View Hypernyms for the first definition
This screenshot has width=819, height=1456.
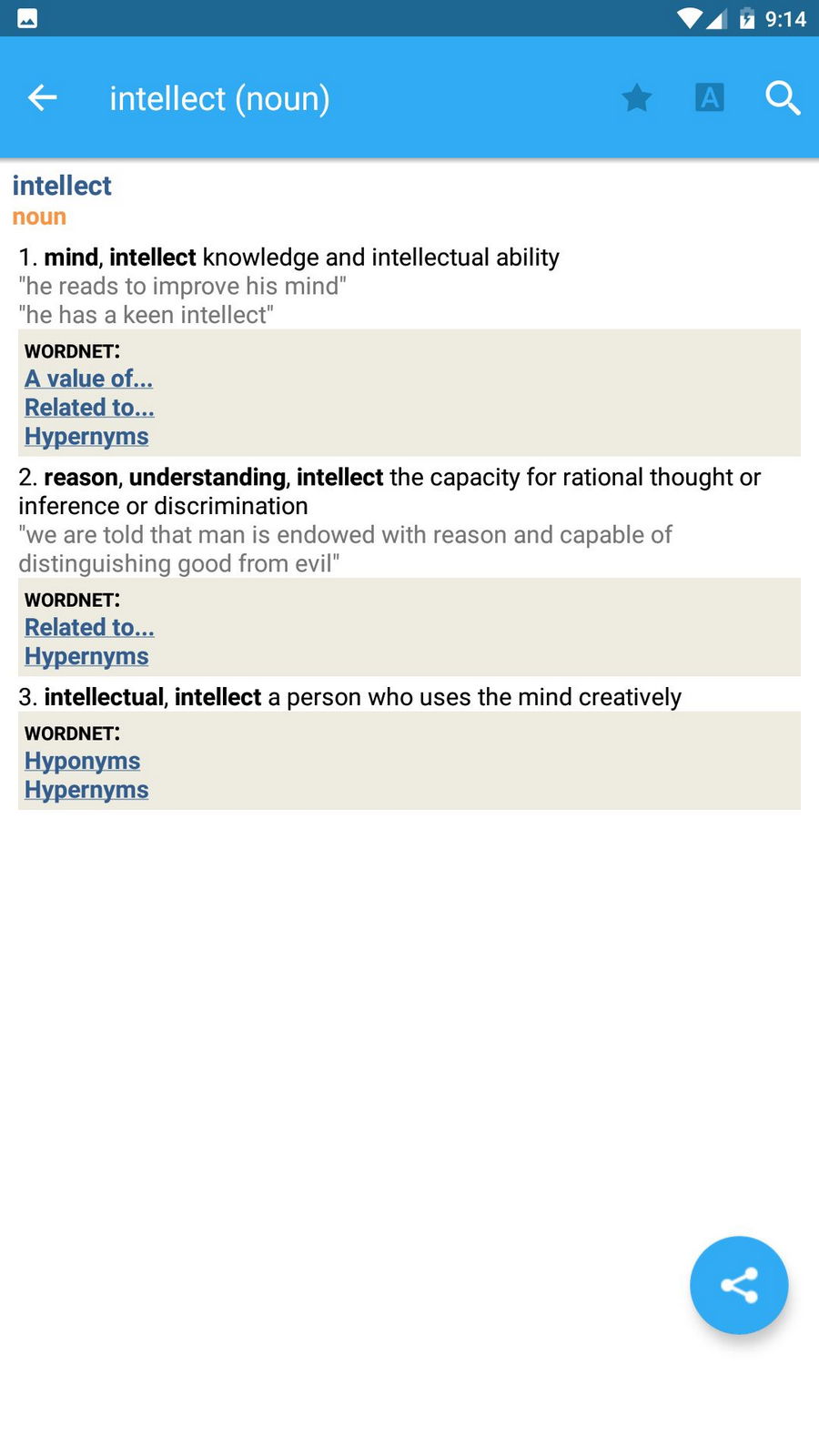click(86, 437)
